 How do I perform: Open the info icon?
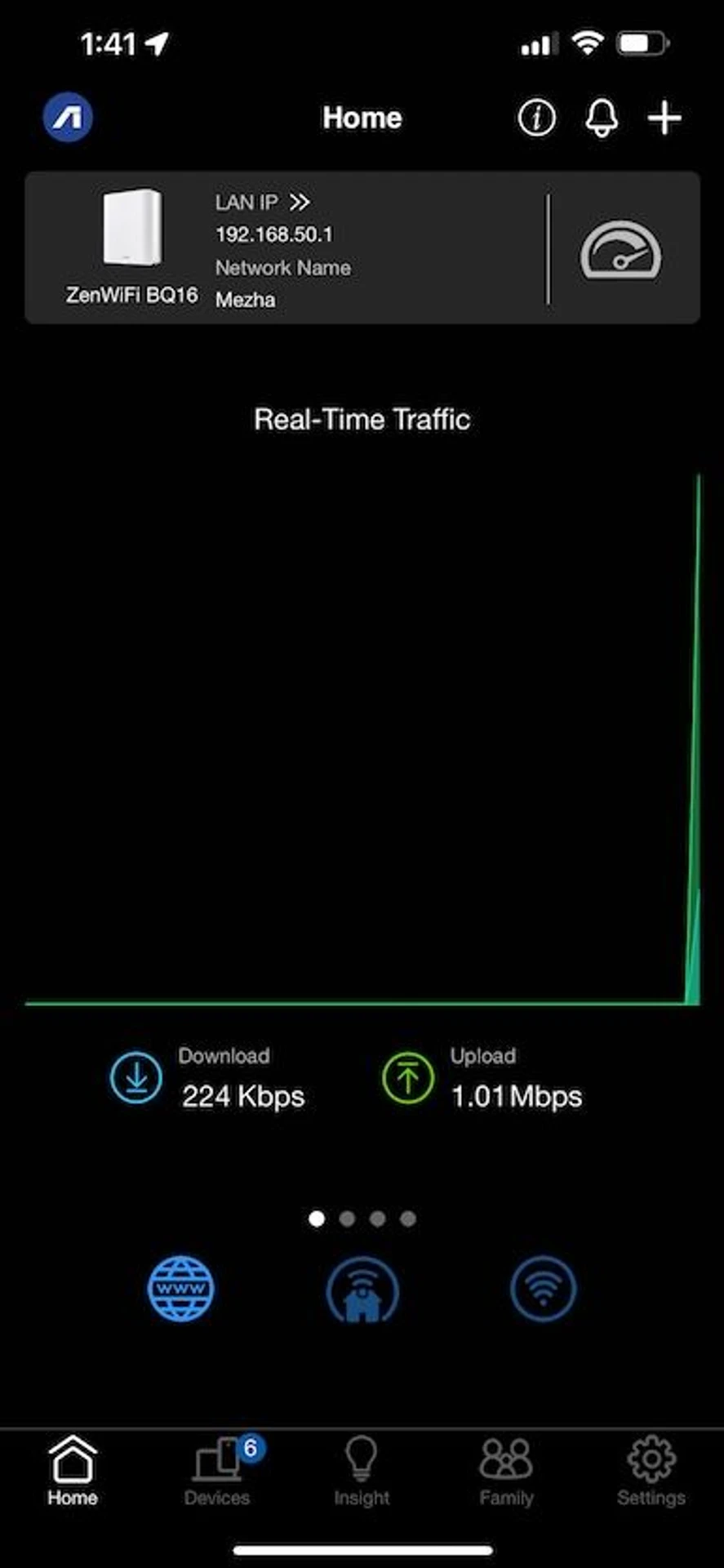[536, 118]
